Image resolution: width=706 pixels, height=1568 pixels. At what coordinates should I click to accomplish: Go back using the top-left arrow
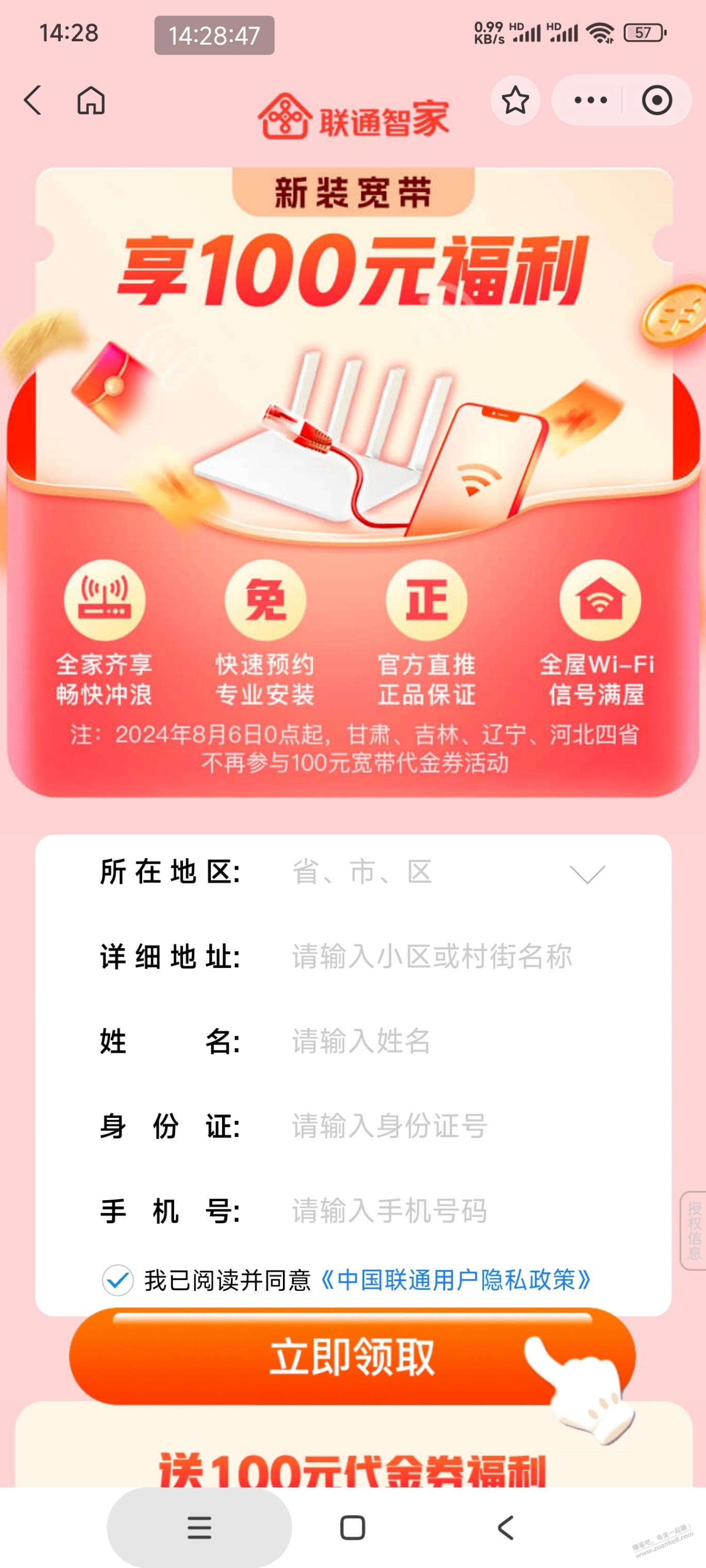click(33, 100)
